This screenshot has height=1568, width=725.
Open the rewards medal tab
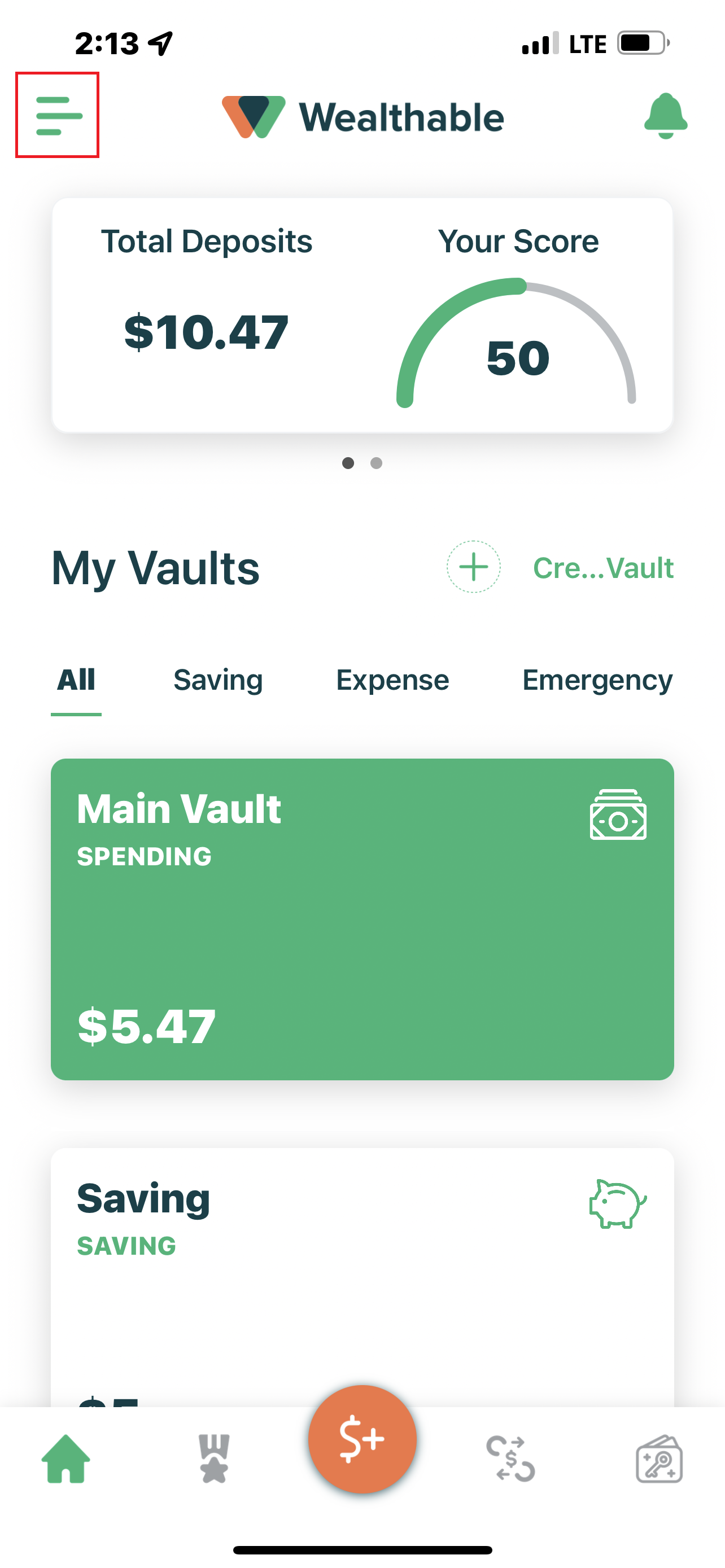214,1458
